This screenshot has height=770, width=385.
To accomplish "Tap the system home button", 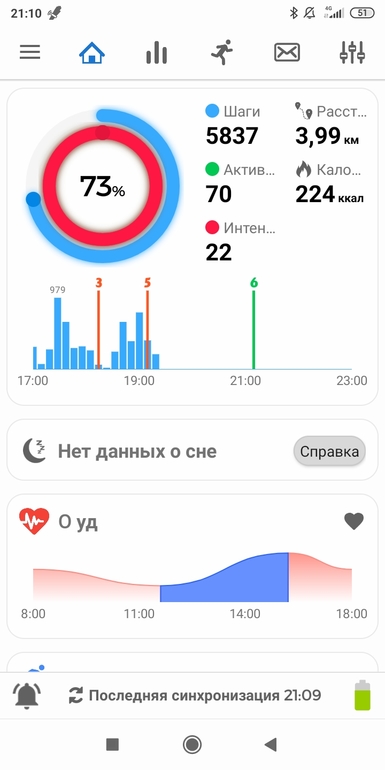I will pos(192,744).
